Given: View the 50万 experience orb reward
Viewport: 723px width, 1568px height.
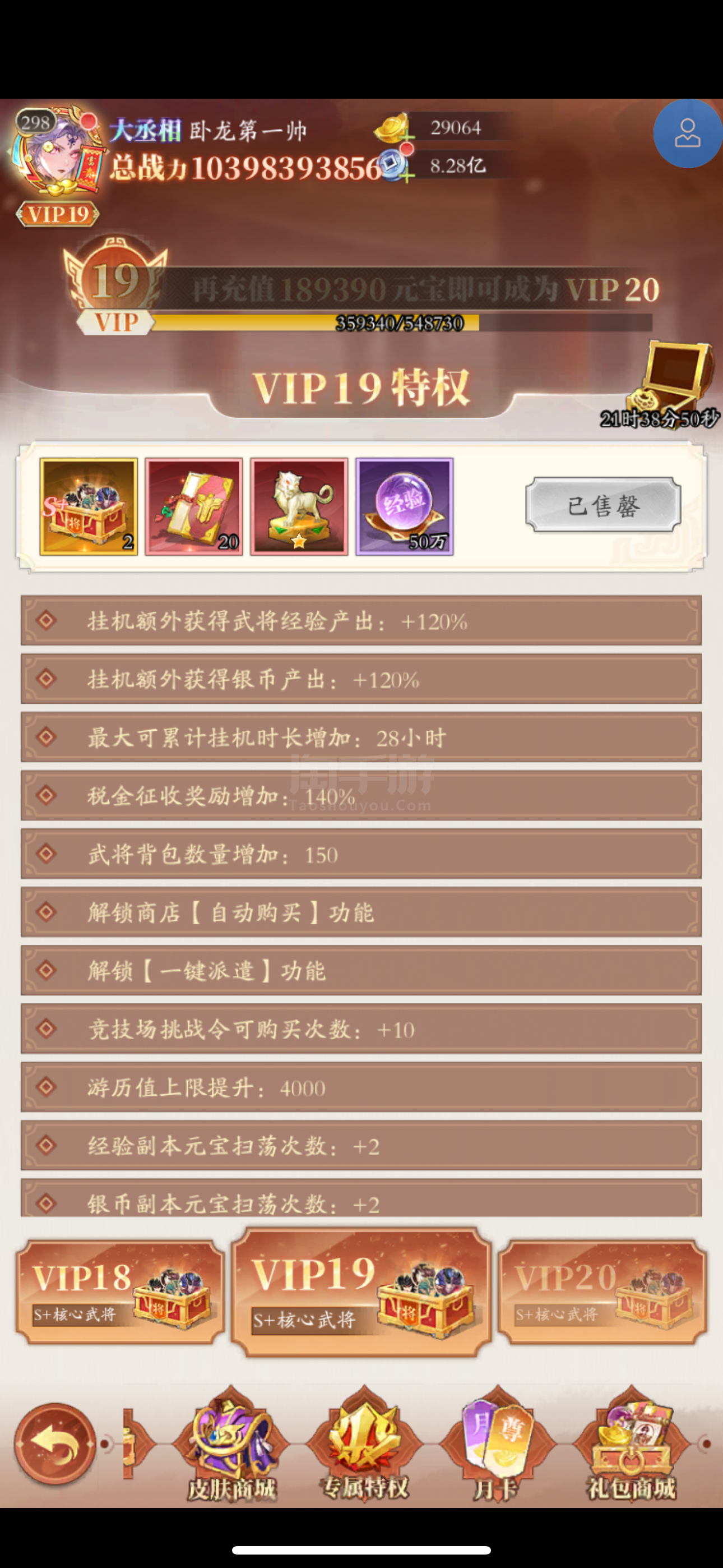Looking at the screenshot, I should coord(404,506).
